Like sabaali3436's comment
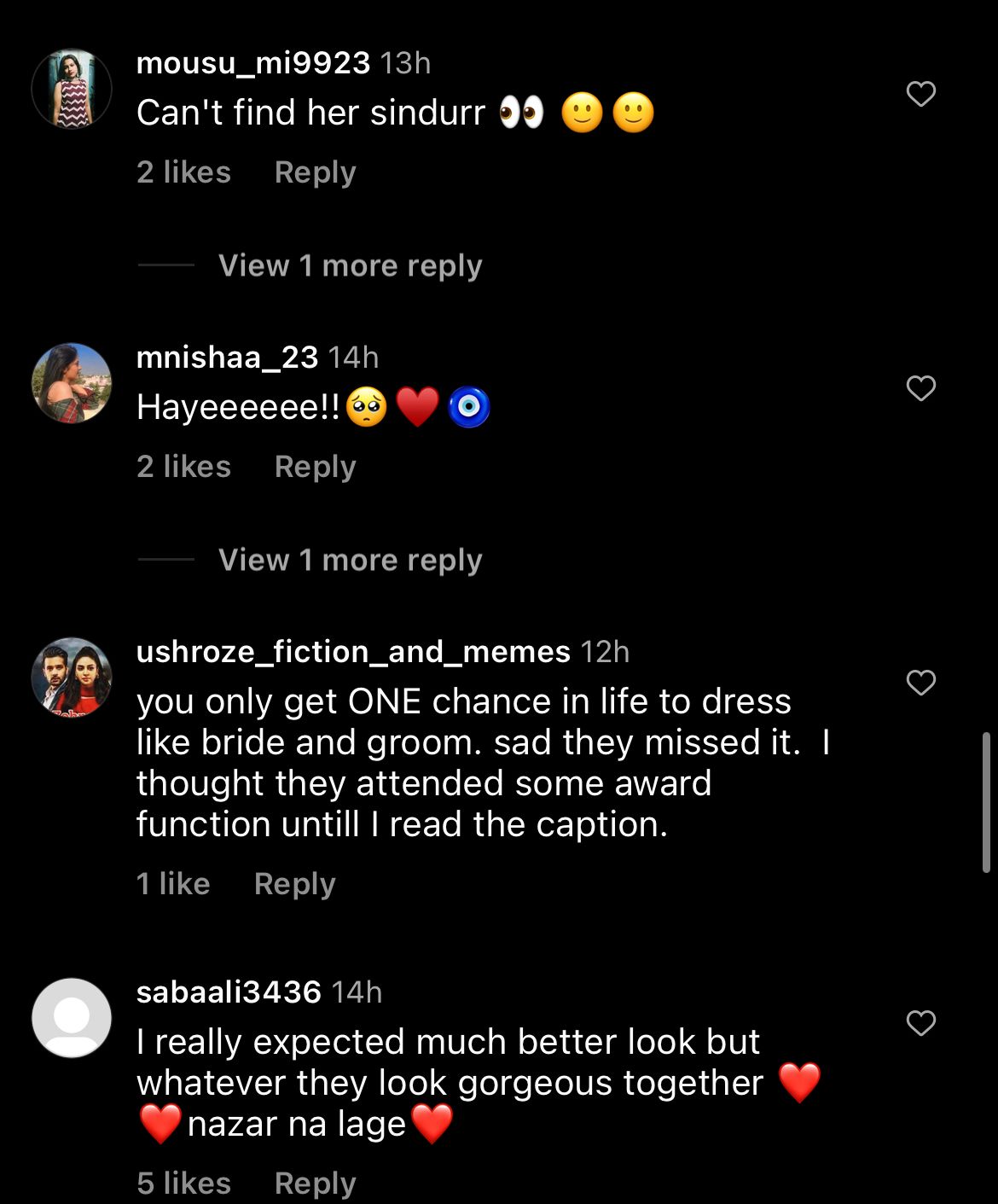Image resolution: width=998 pixels, height=1204 pixels. (x=920, y=1022)
